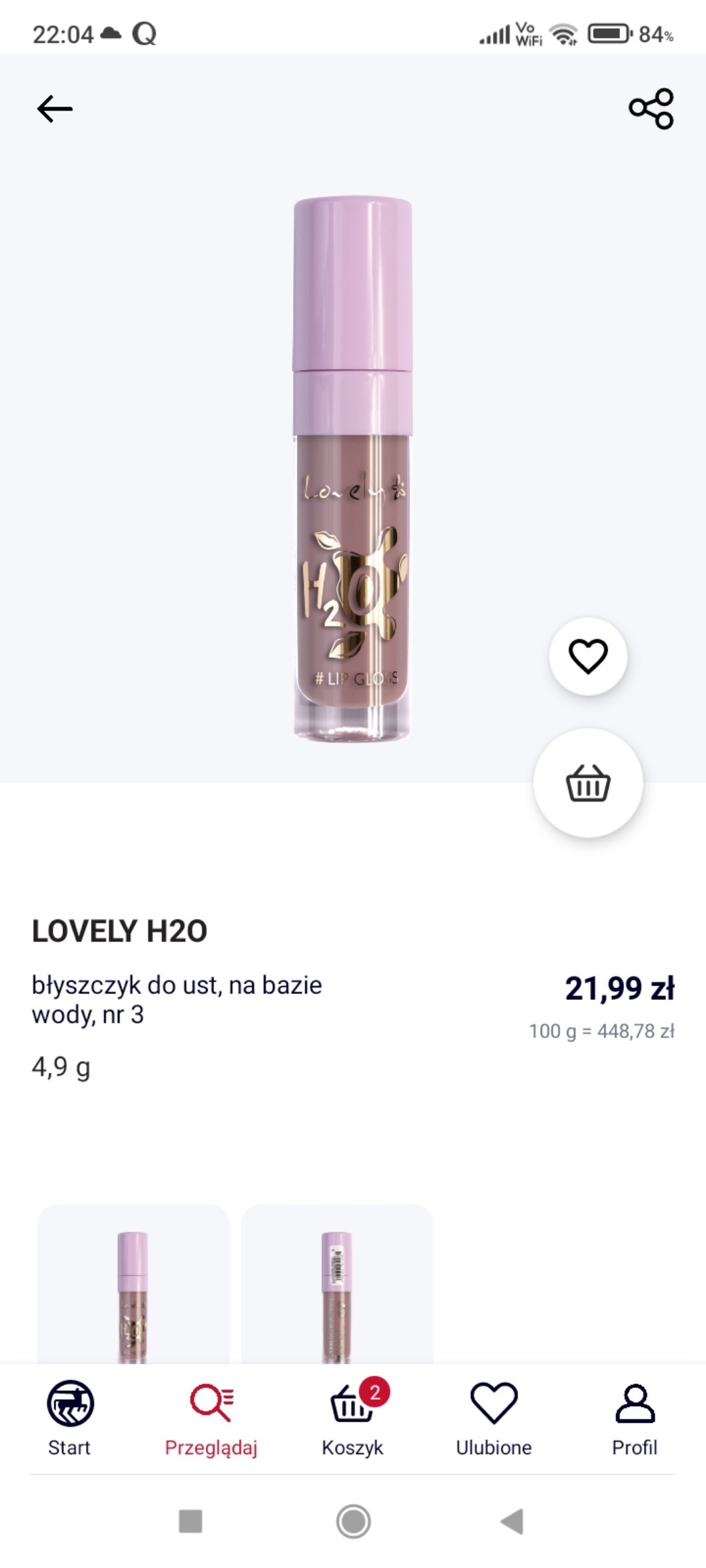Add the lip gloss to favorites
706x1568 pixels.
[x=587, y=656]
